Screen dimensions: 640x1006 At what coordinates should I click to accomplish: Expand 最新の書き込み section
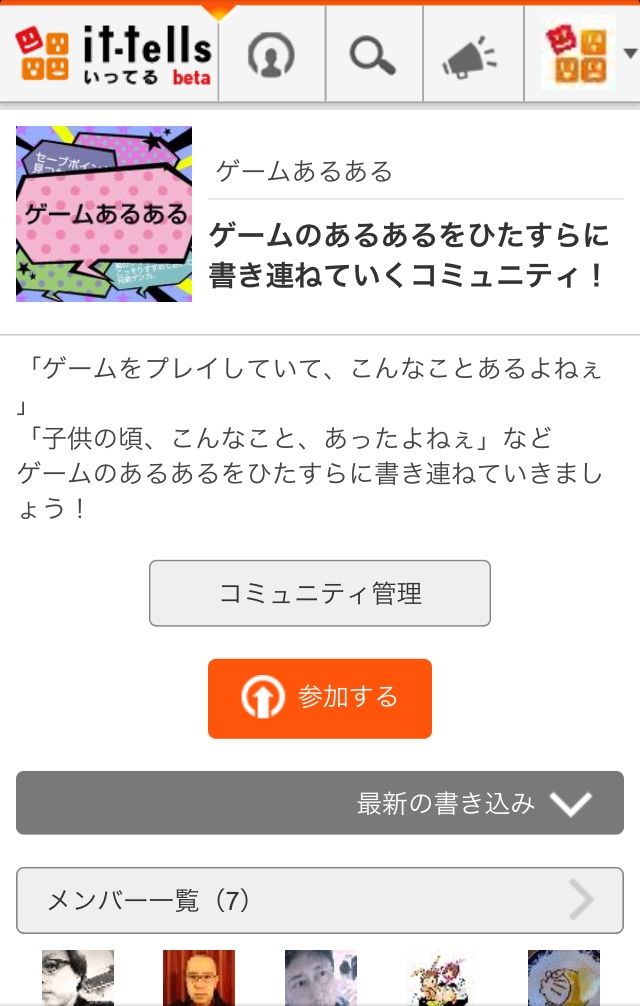[x=320, y=803]
